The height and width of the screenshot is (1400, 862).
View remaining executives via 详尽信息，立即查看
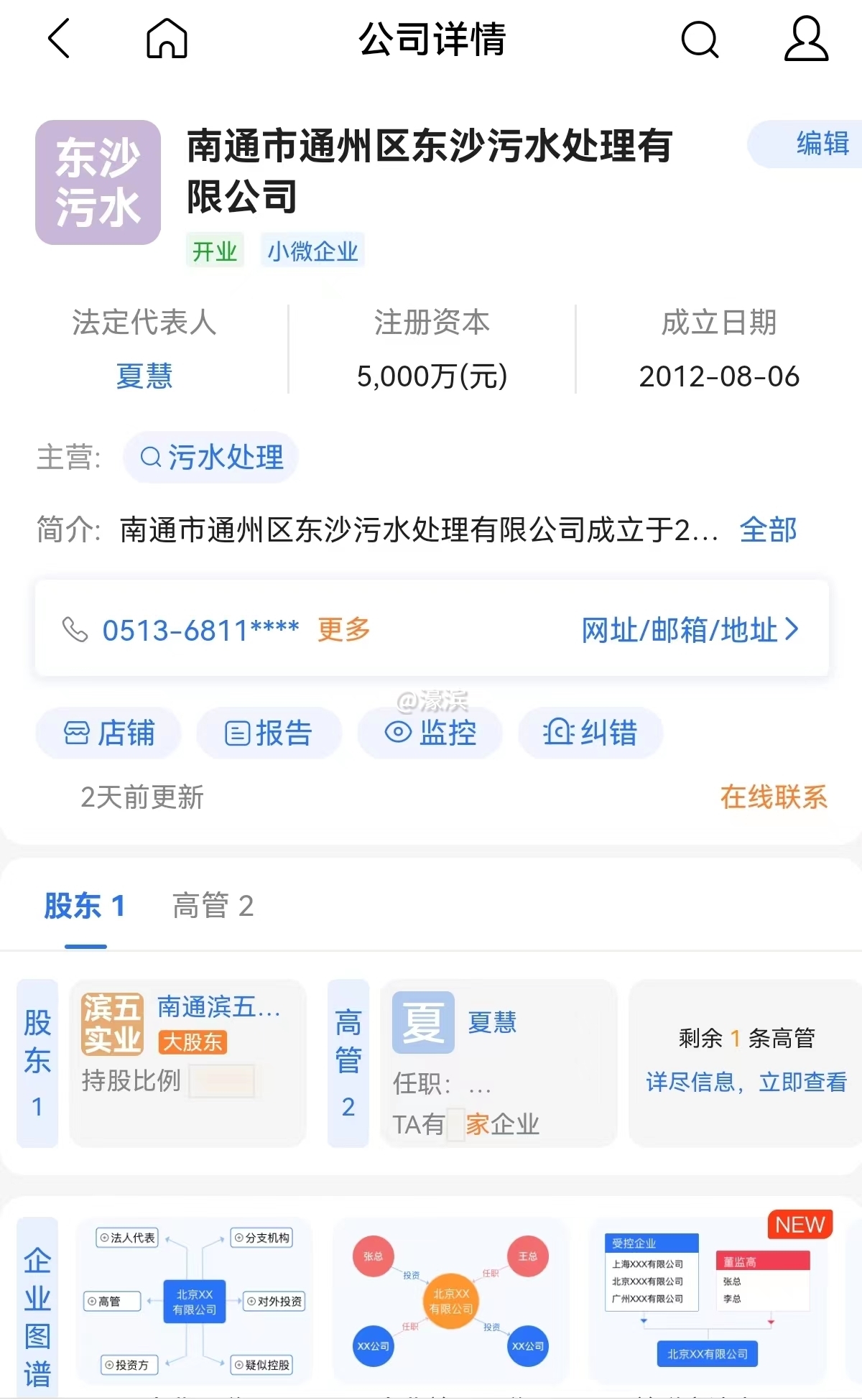(x=744, y=1082)
